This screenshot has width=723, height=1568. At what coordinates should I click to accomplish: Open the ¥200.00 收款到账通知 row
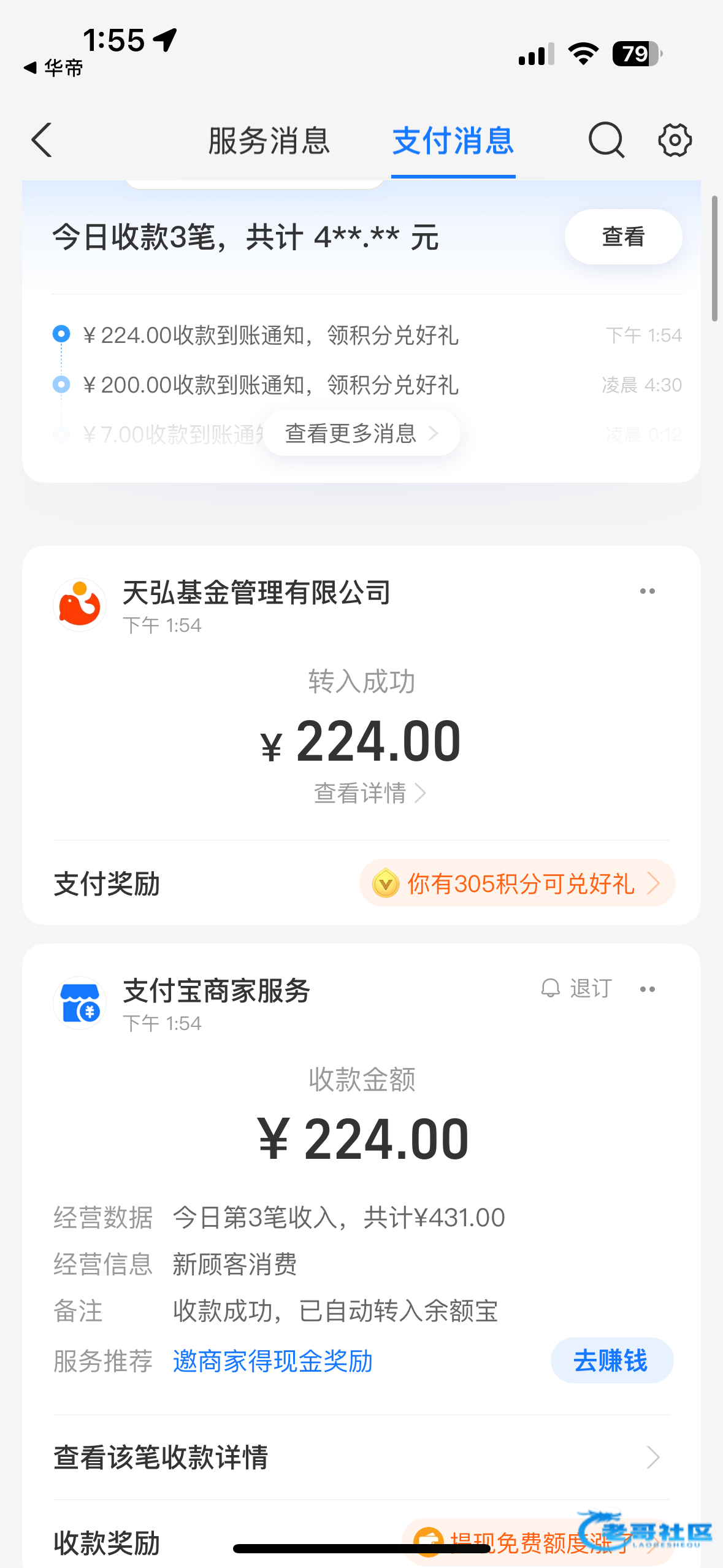click(270, 385)
